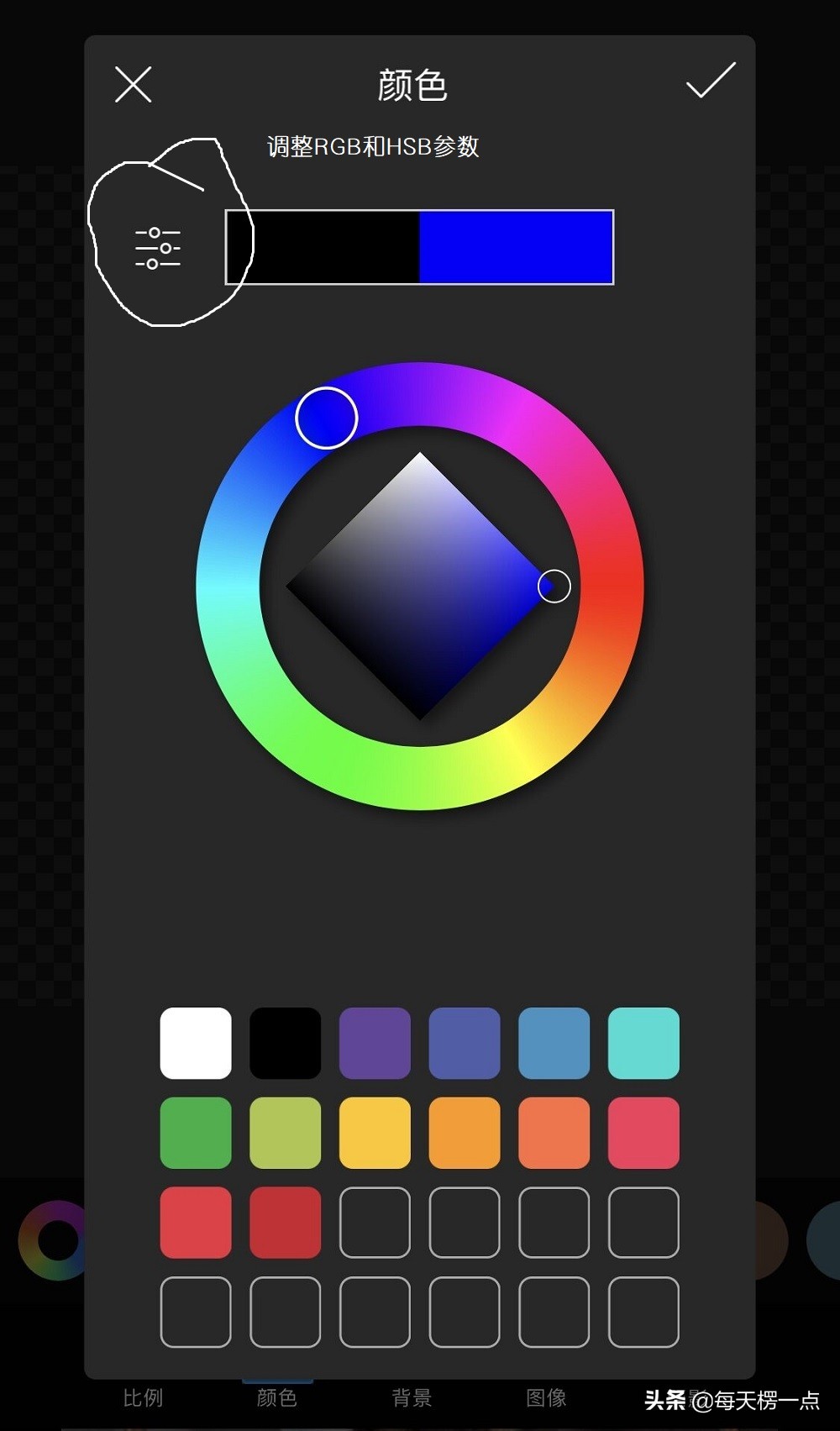Select the olive green color swatch
The height and width of the screenshot is (1431, 840).
click(x=286, y=1133)
